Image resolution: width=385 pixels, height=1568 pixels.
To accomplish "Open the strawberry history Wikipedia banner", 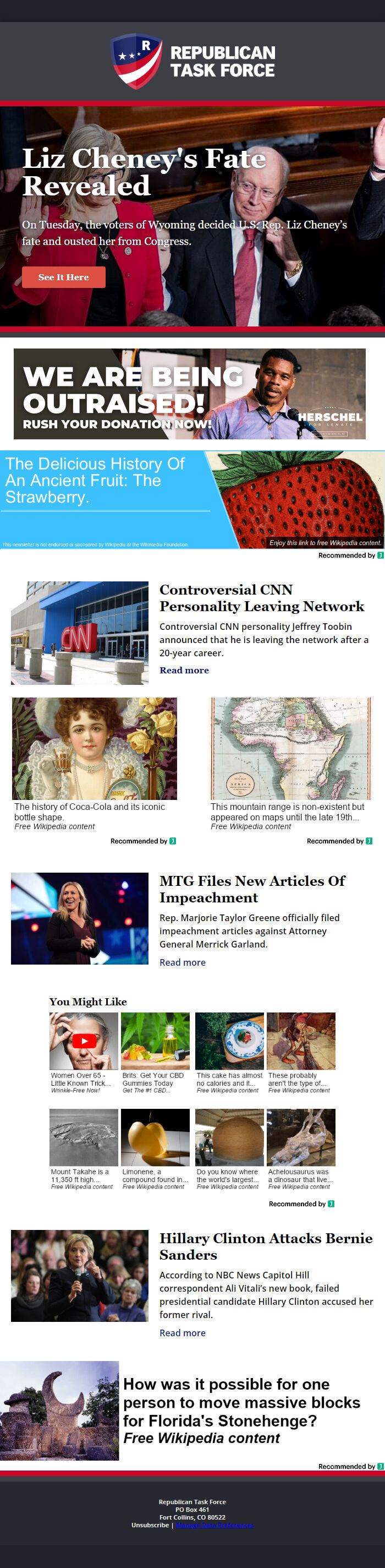I will click(191, 499).
